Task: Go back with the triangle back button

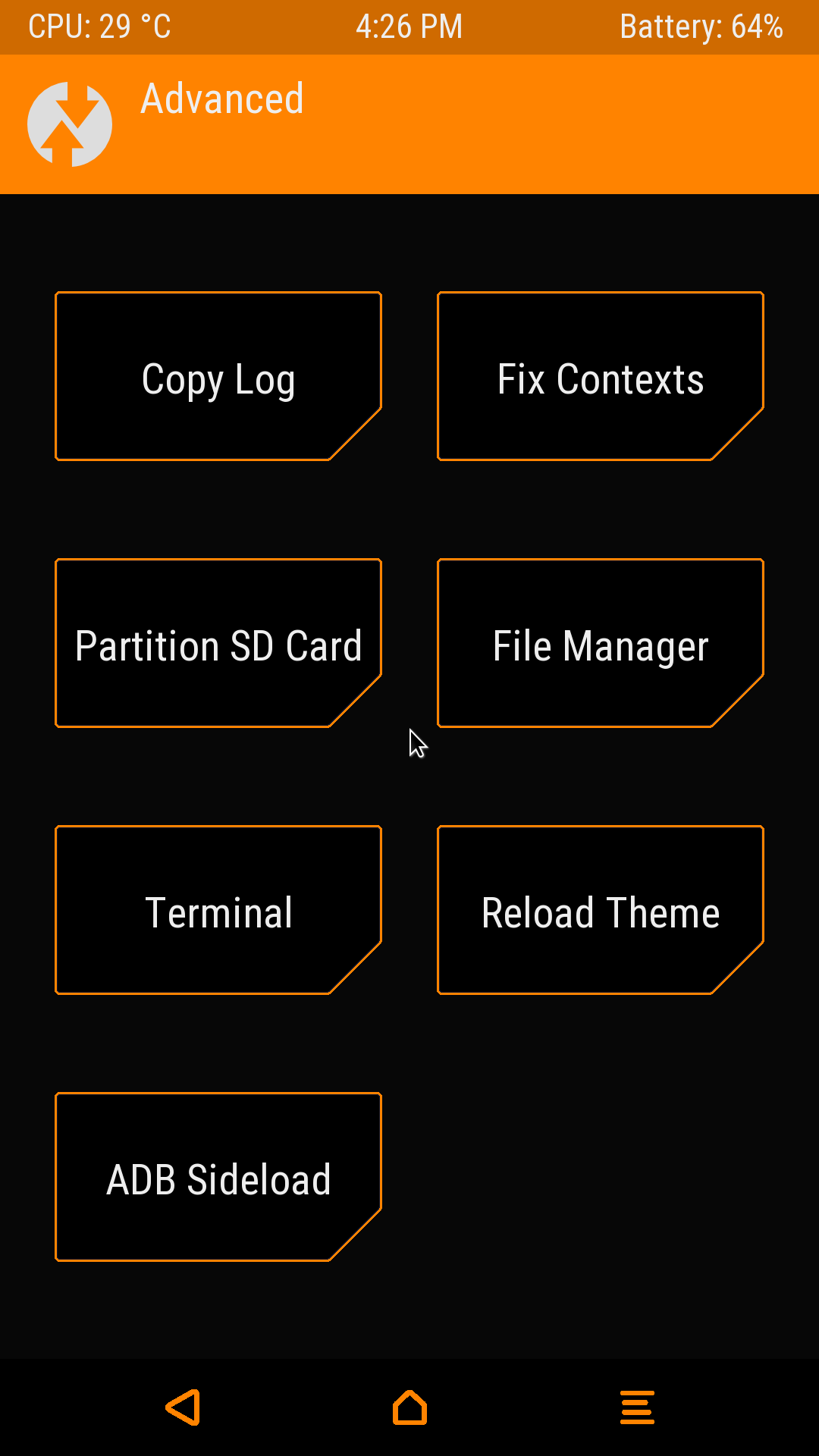Action: (183, 1407)
